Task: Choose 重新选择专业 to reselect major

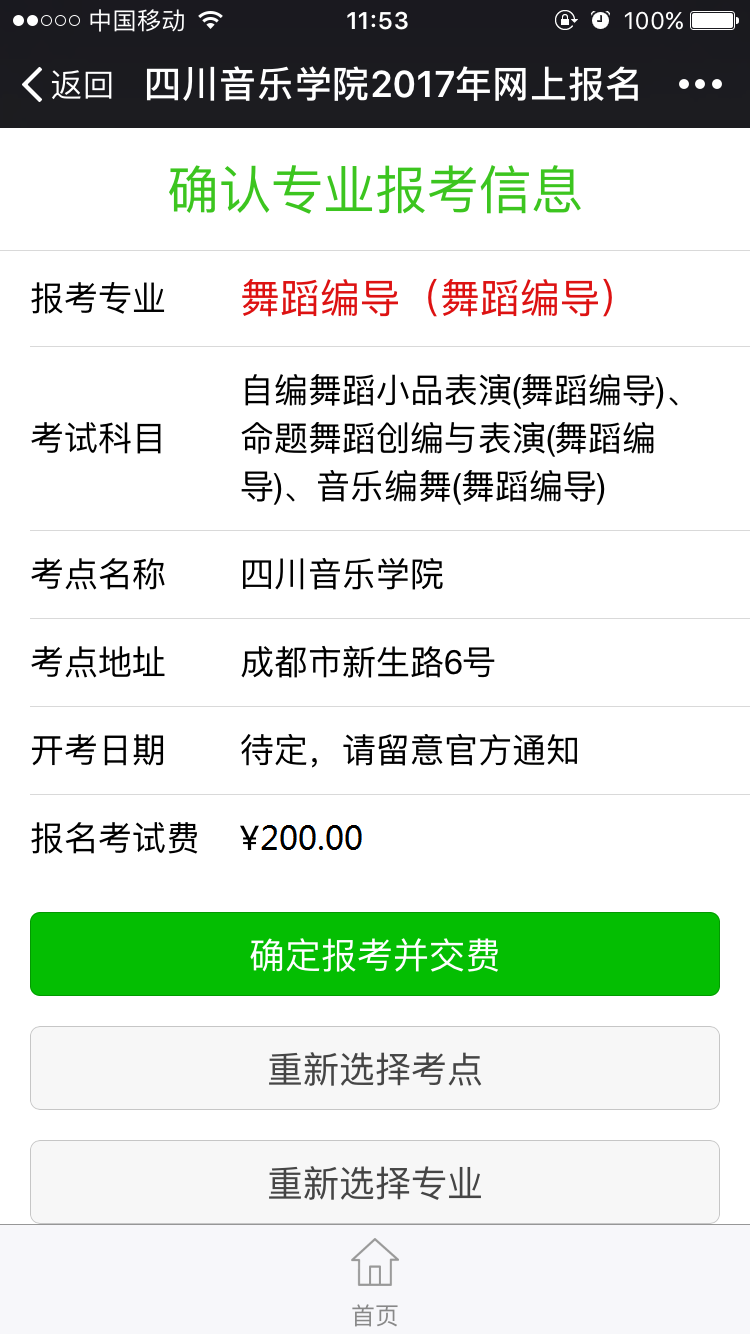Action: (x=375, y=1182)
